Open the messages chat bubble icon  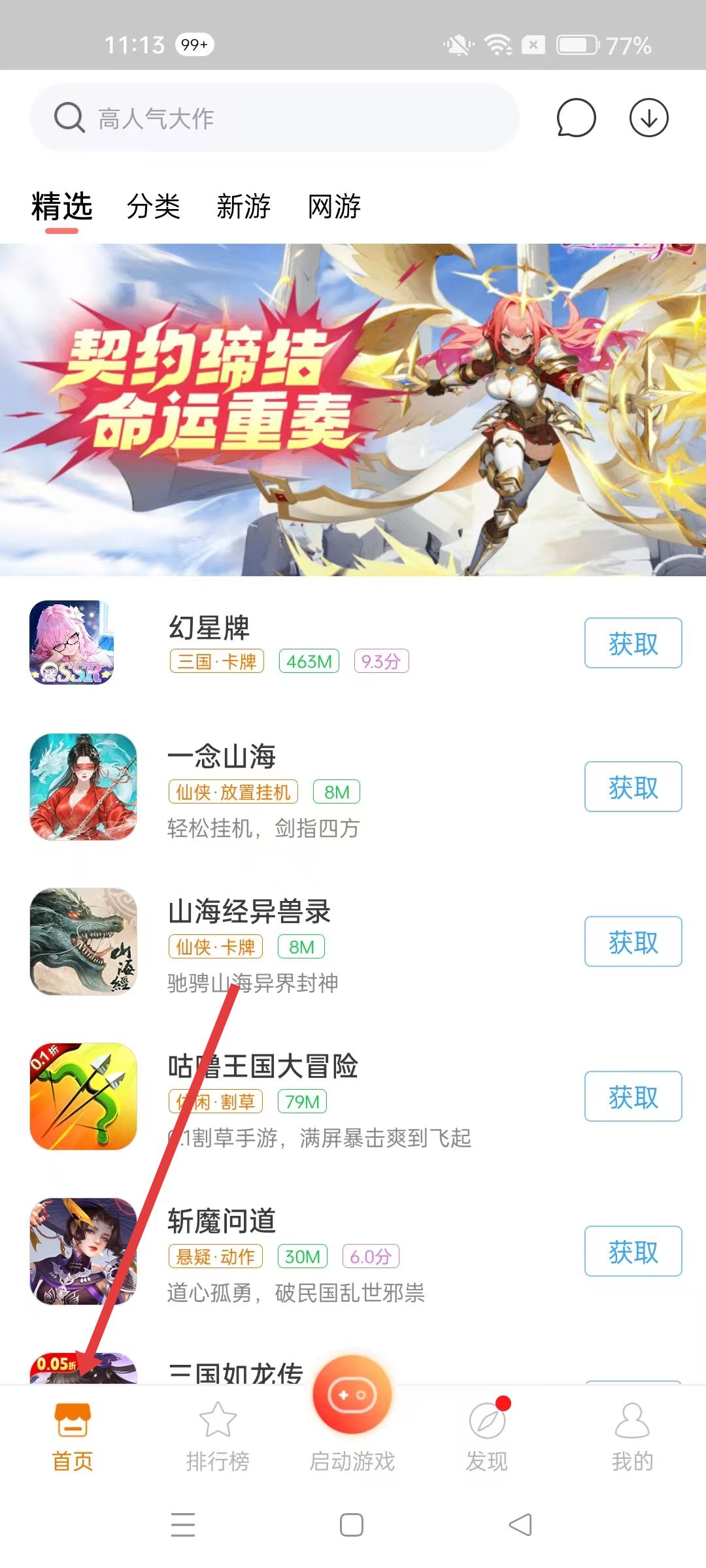(576, 118)
